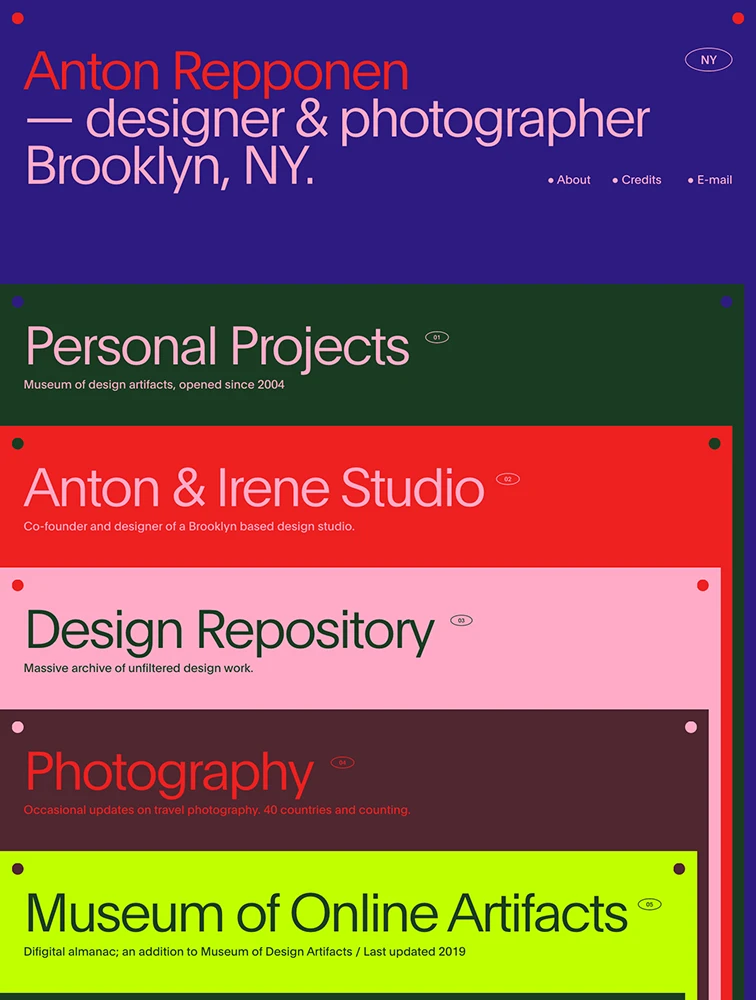The width and height of the screenshot is (756, 1000).
Task: Toggle the bullet dot before the About link
Action: pyautogui.click(x=549, y=180)
